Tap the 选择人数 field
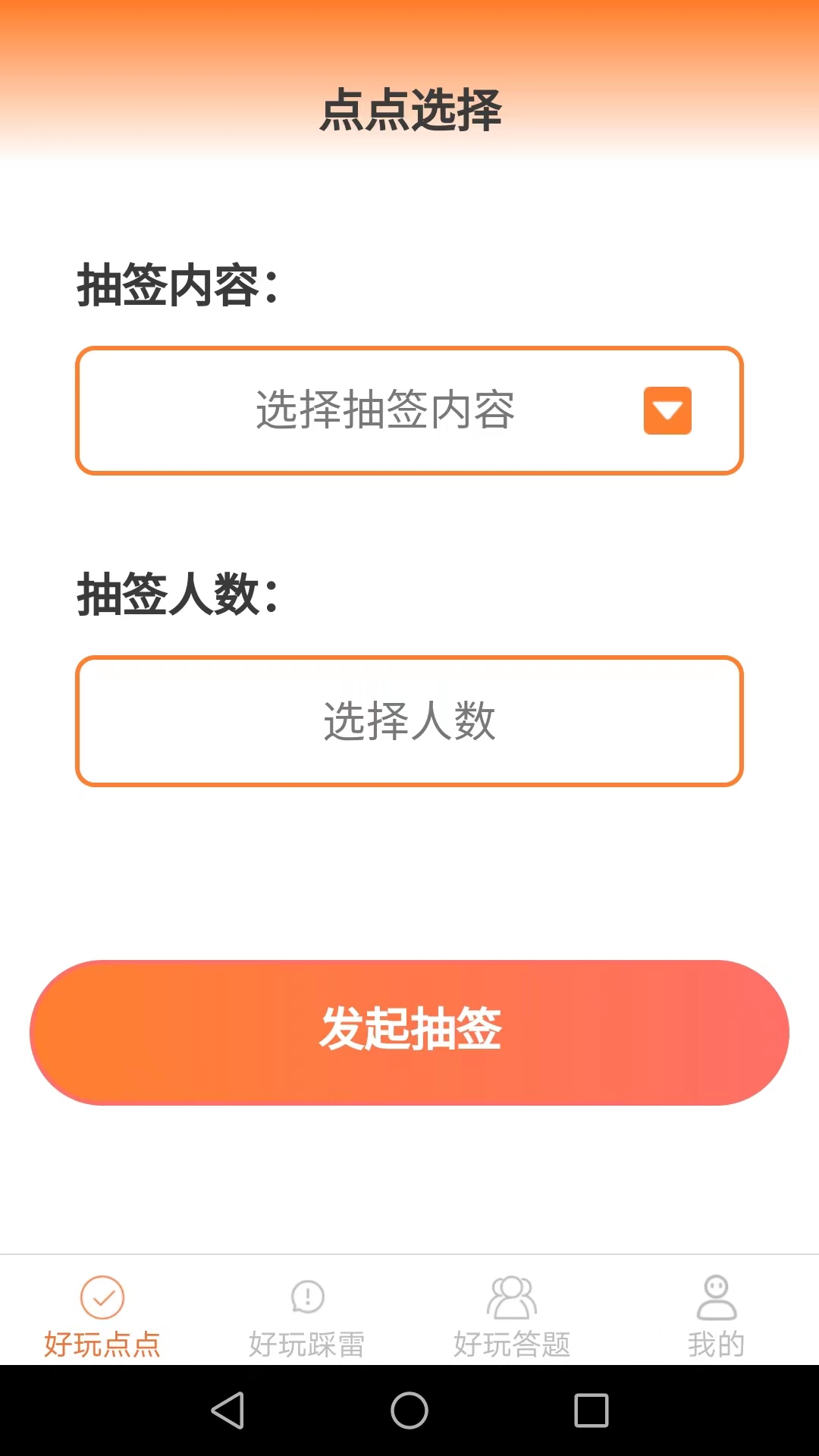 [409, 721]
